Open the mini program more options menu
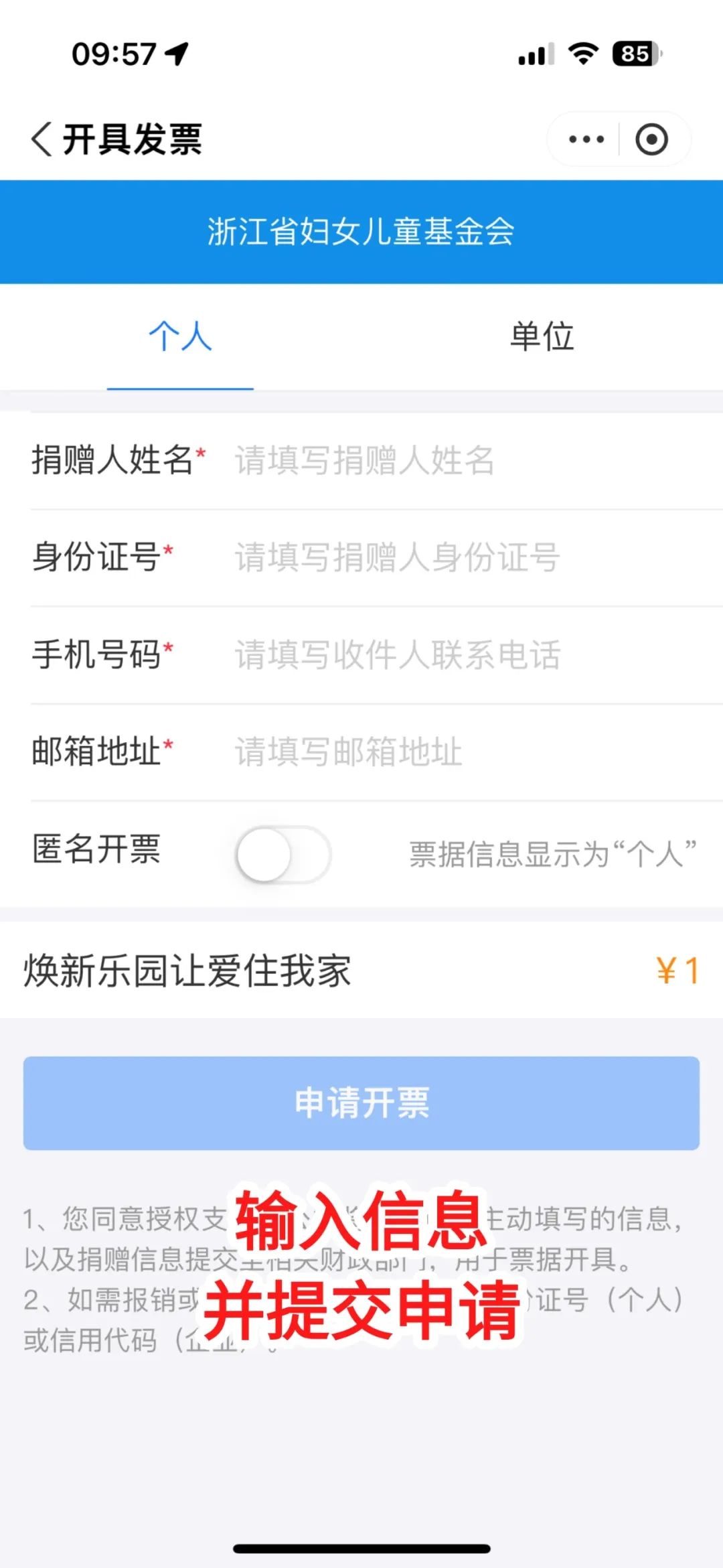723x1568 pixels. (586, 139)
